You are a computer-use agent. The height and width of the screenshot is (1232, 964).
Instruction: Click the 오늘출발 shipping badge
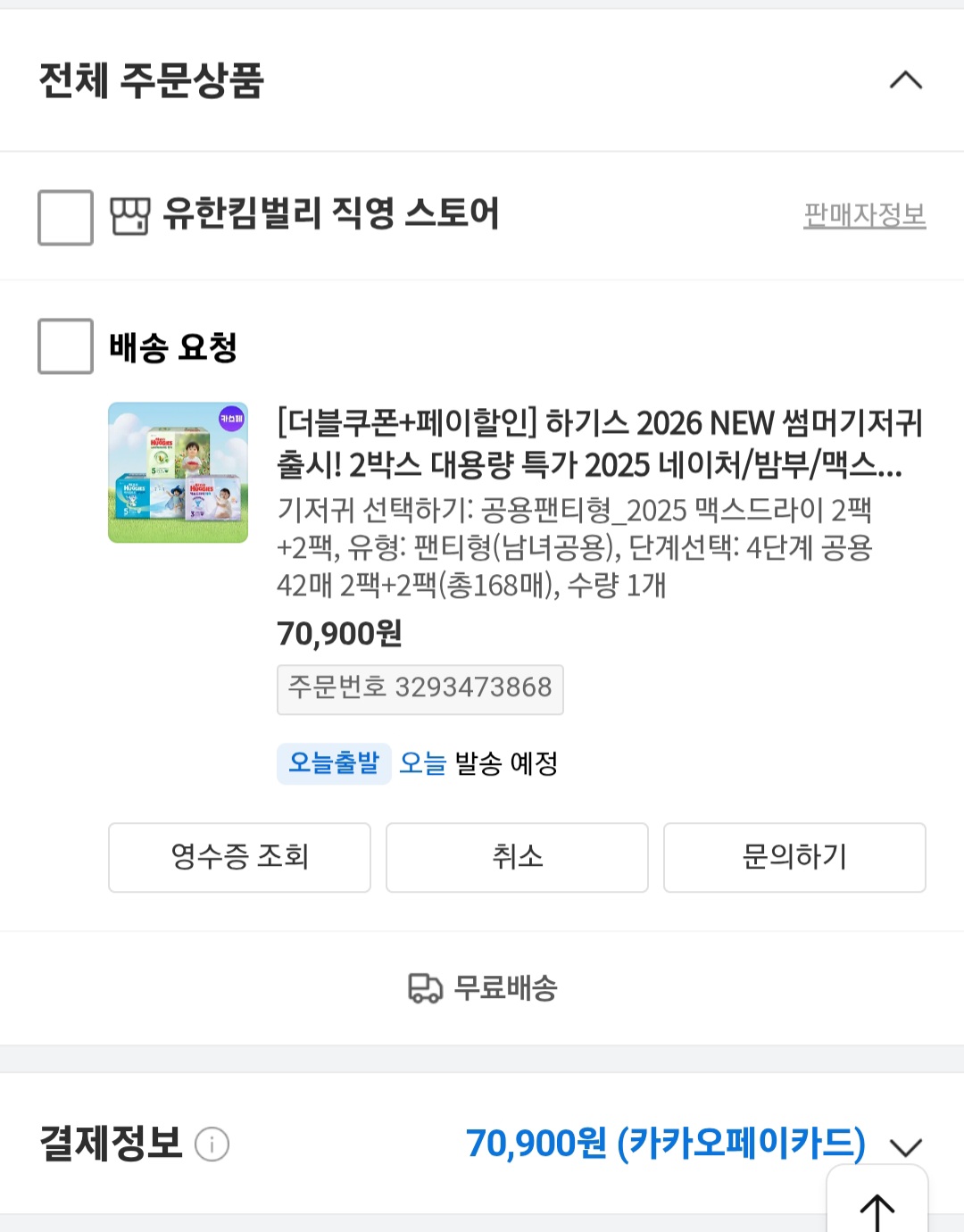coord(334,764)
